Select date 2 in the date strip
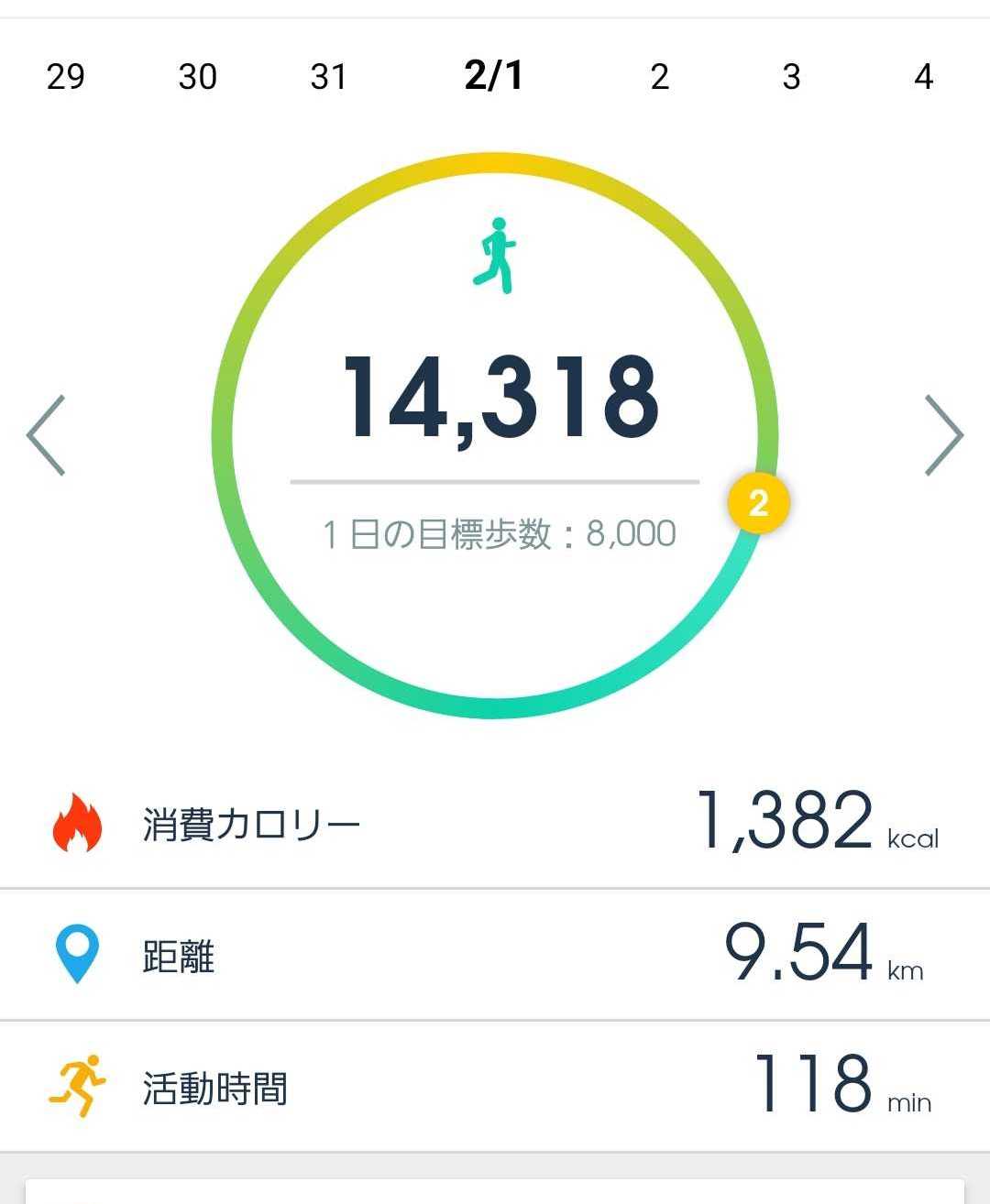Image resolution: width=990 pixels, height=1204 pixels. point(660,76)
